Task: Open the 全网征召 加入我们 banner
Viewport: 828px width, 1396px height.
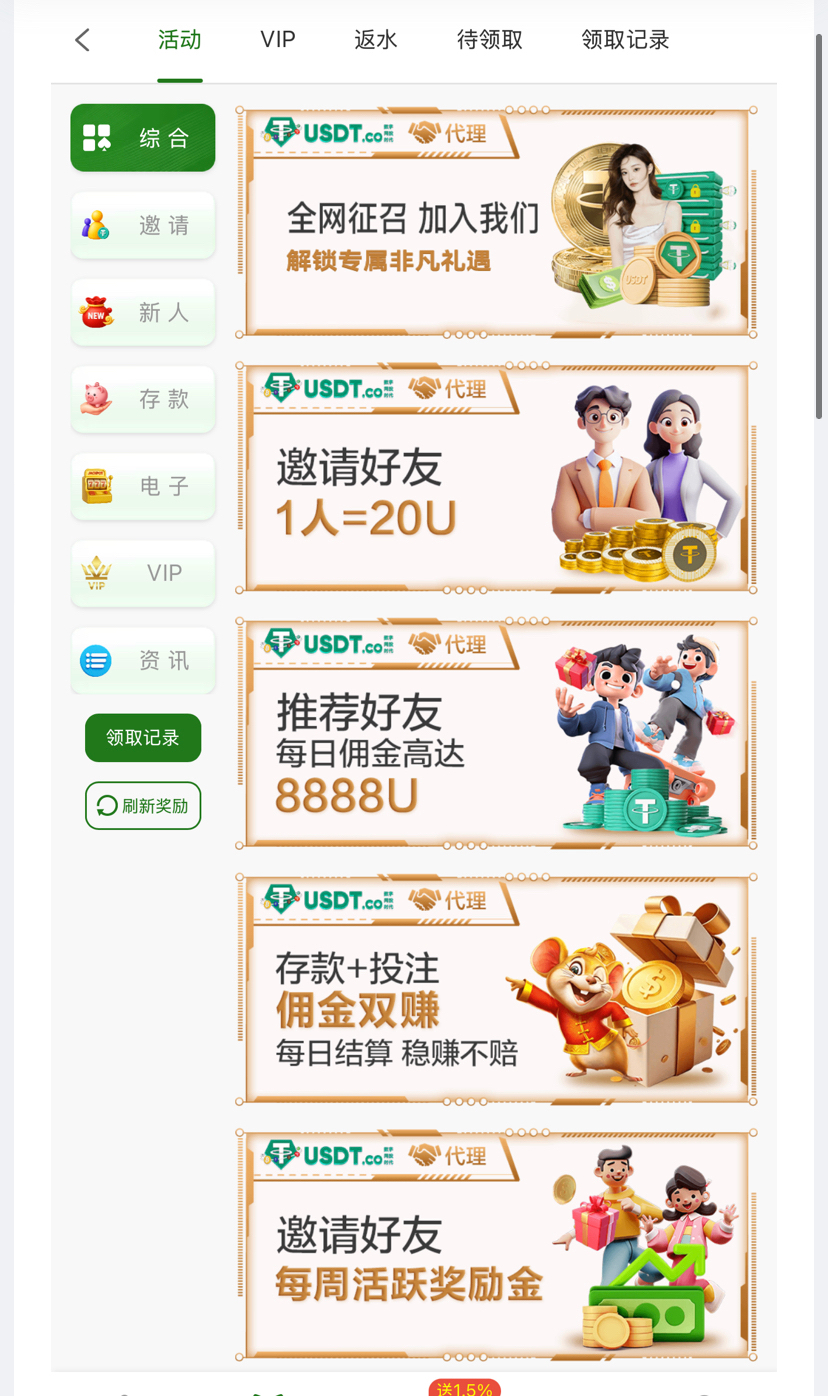Action: (x=496, y=222)
